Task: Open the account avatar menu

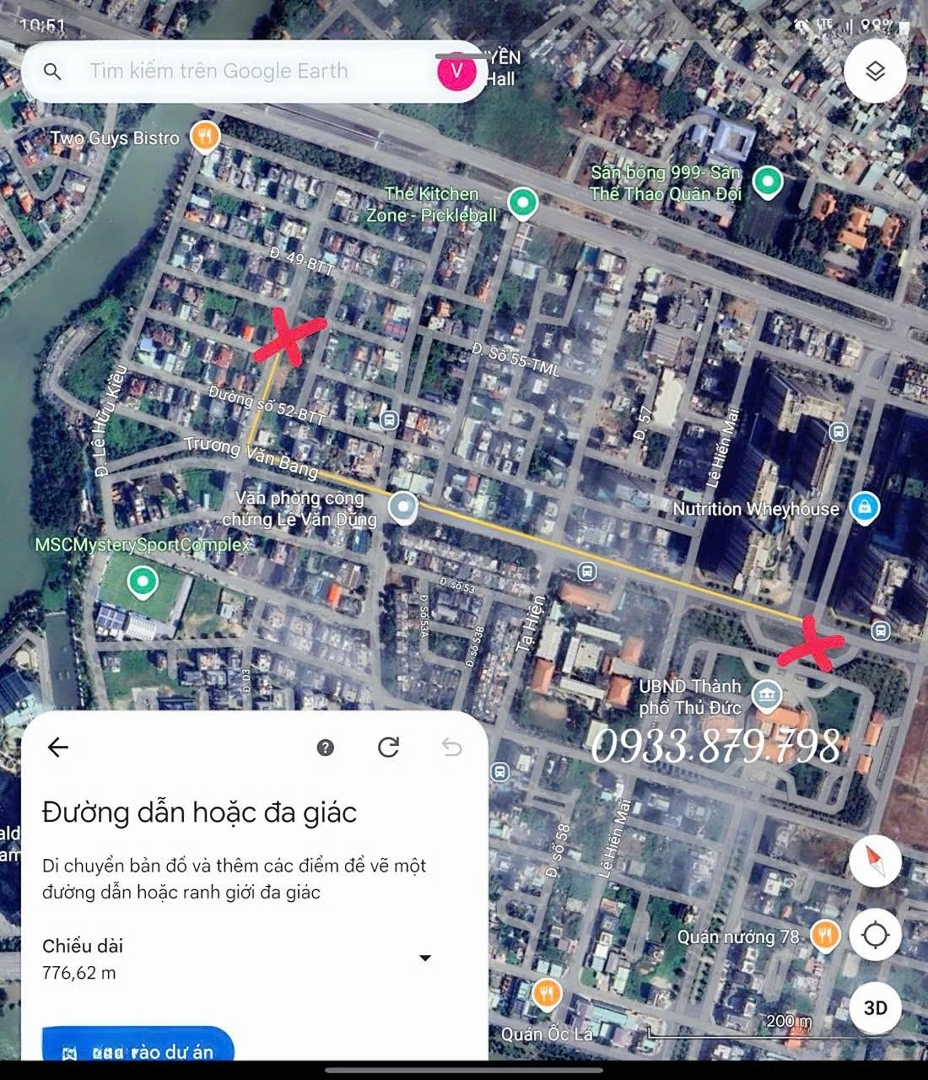Action: coord(457,71)
